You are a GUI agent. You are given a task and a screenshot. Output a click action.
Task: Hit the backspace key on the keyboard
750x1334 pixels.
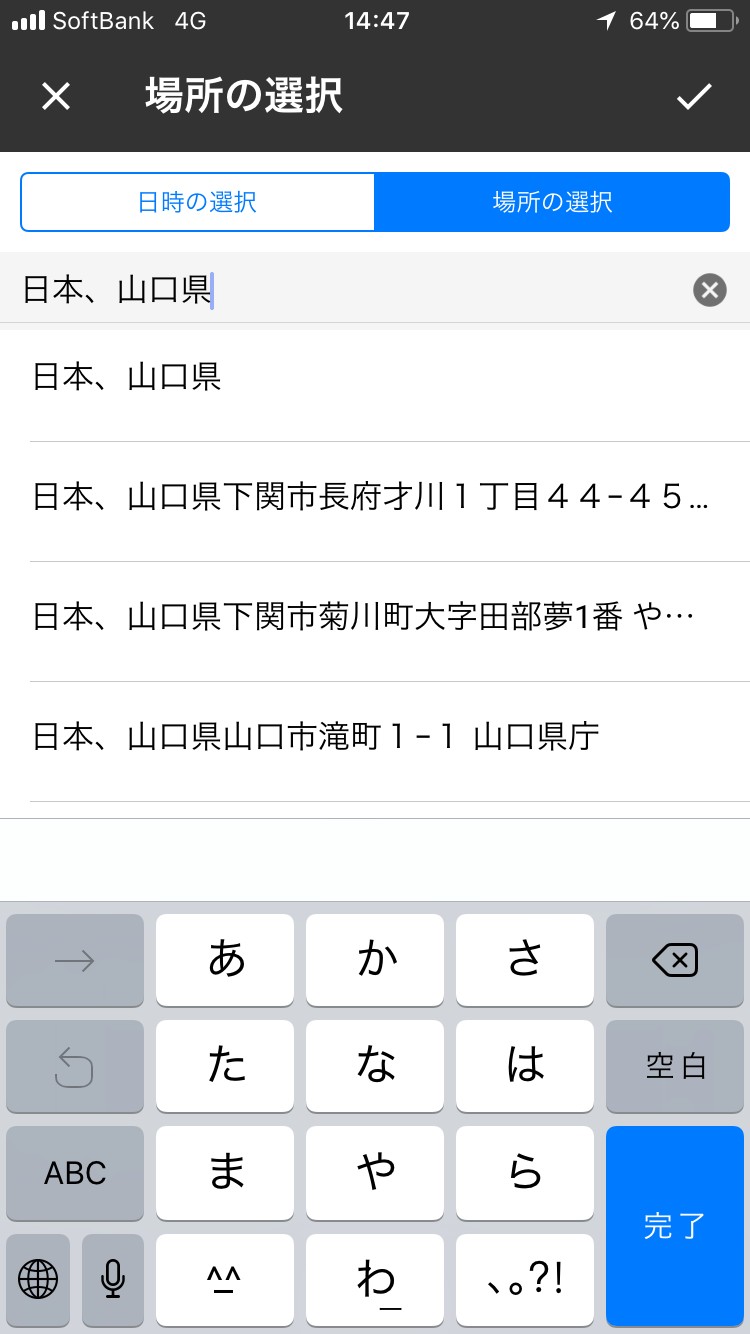point(675,961)
